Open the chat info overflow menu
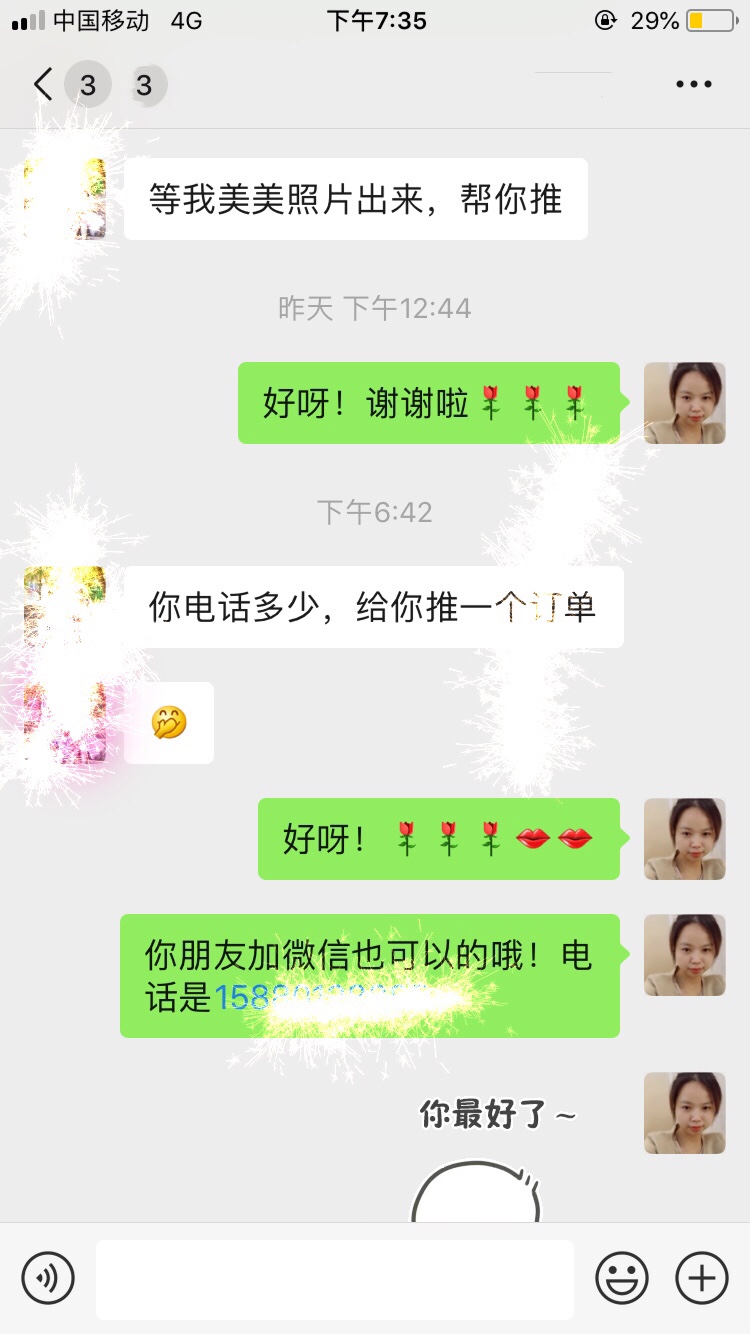This screenshot has width=750, height=1334. coord(693,85)
